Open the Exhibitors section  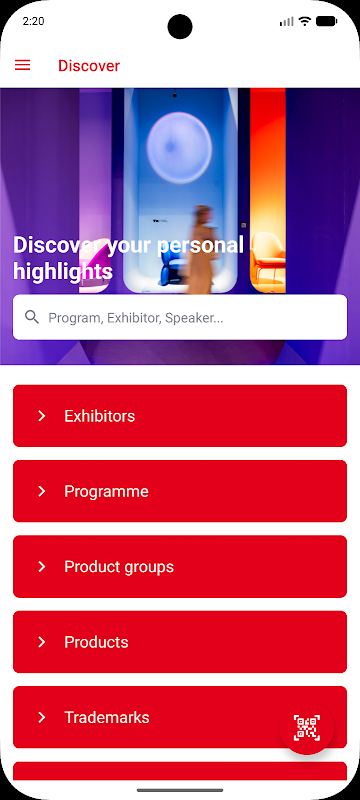tap(180, 416)
